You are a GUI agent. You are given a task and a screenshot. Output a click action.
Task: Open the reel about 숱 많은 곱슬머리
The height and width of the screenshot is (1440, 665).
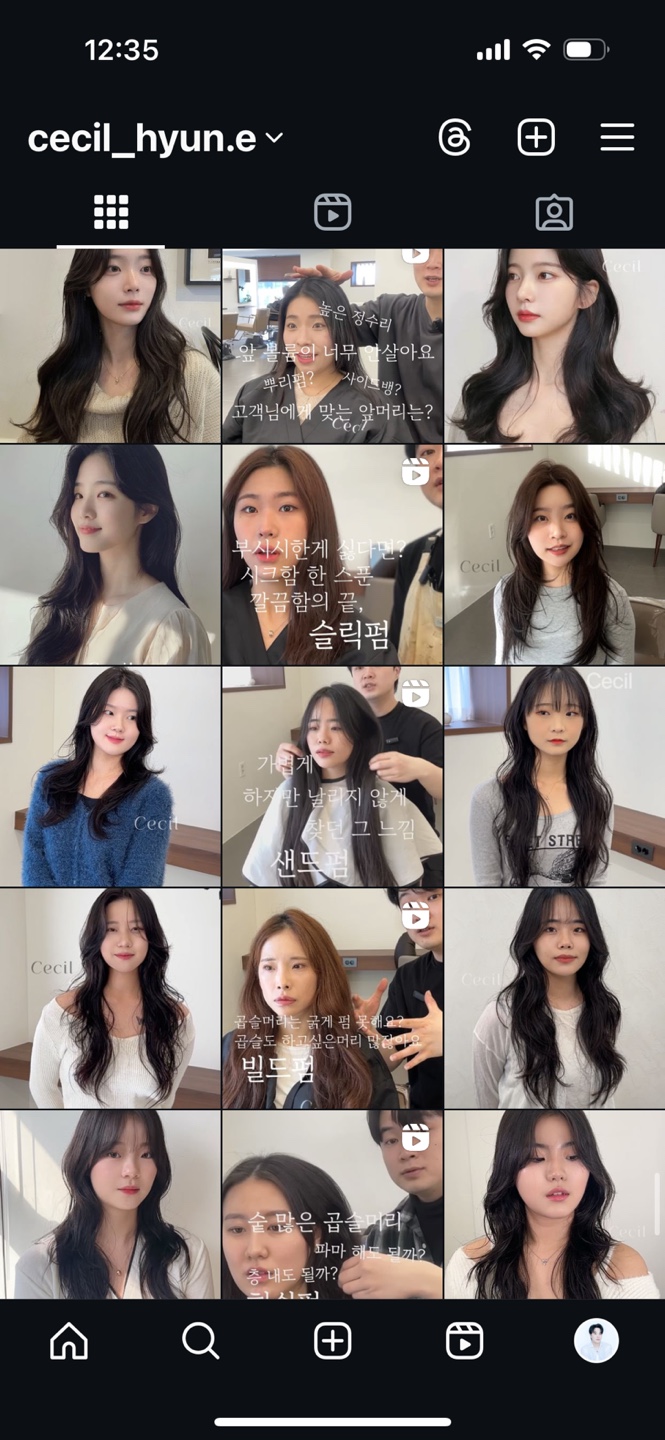pyautogui.click(x=332, y=1205)
